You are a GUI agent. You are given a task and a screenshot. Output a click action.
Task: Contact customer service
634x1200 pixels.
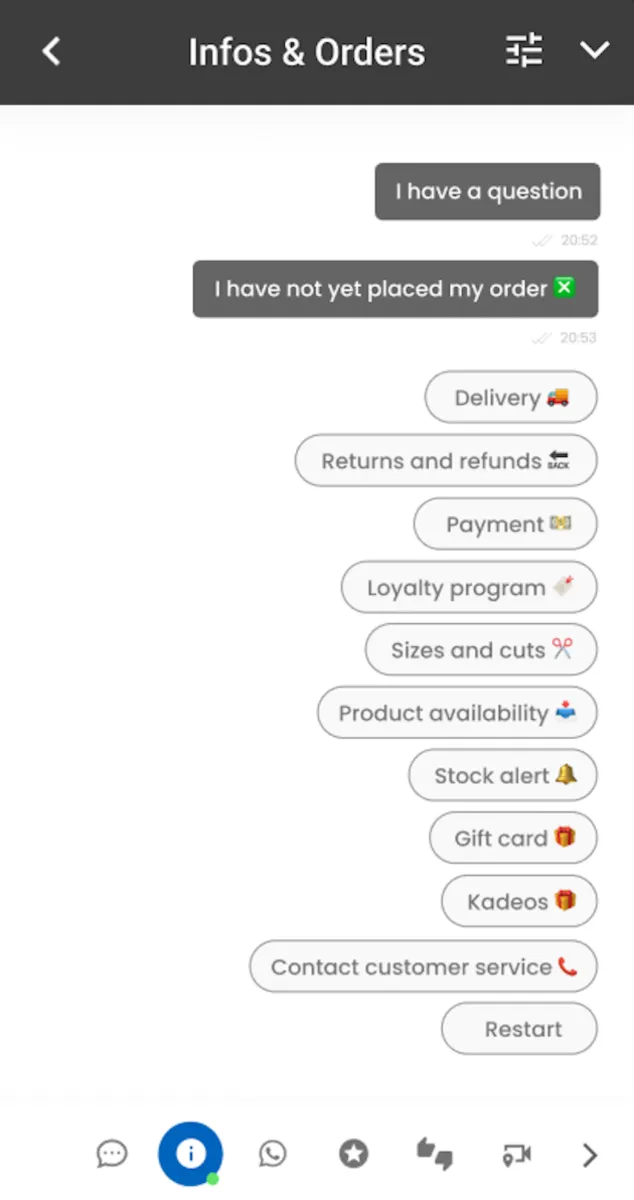click(x=423, y=967)
